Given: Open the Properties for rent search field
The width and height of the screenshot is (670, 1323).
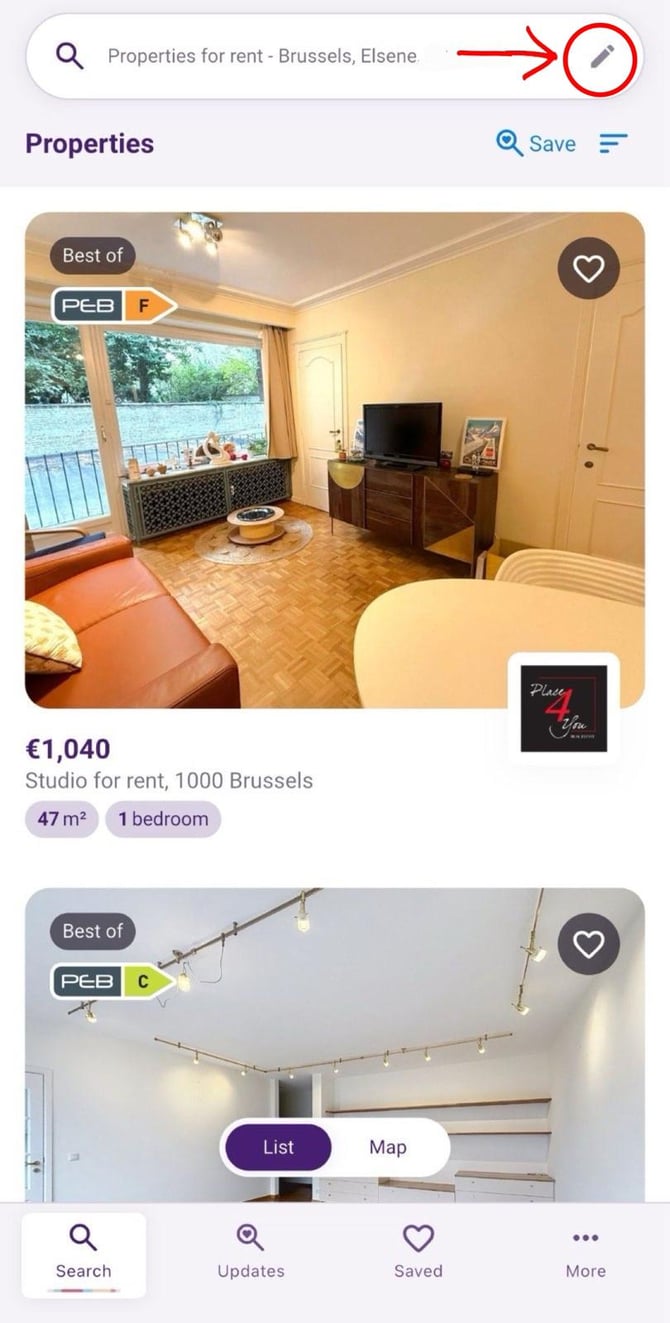Looking at the screenshot, I should 260,57.
